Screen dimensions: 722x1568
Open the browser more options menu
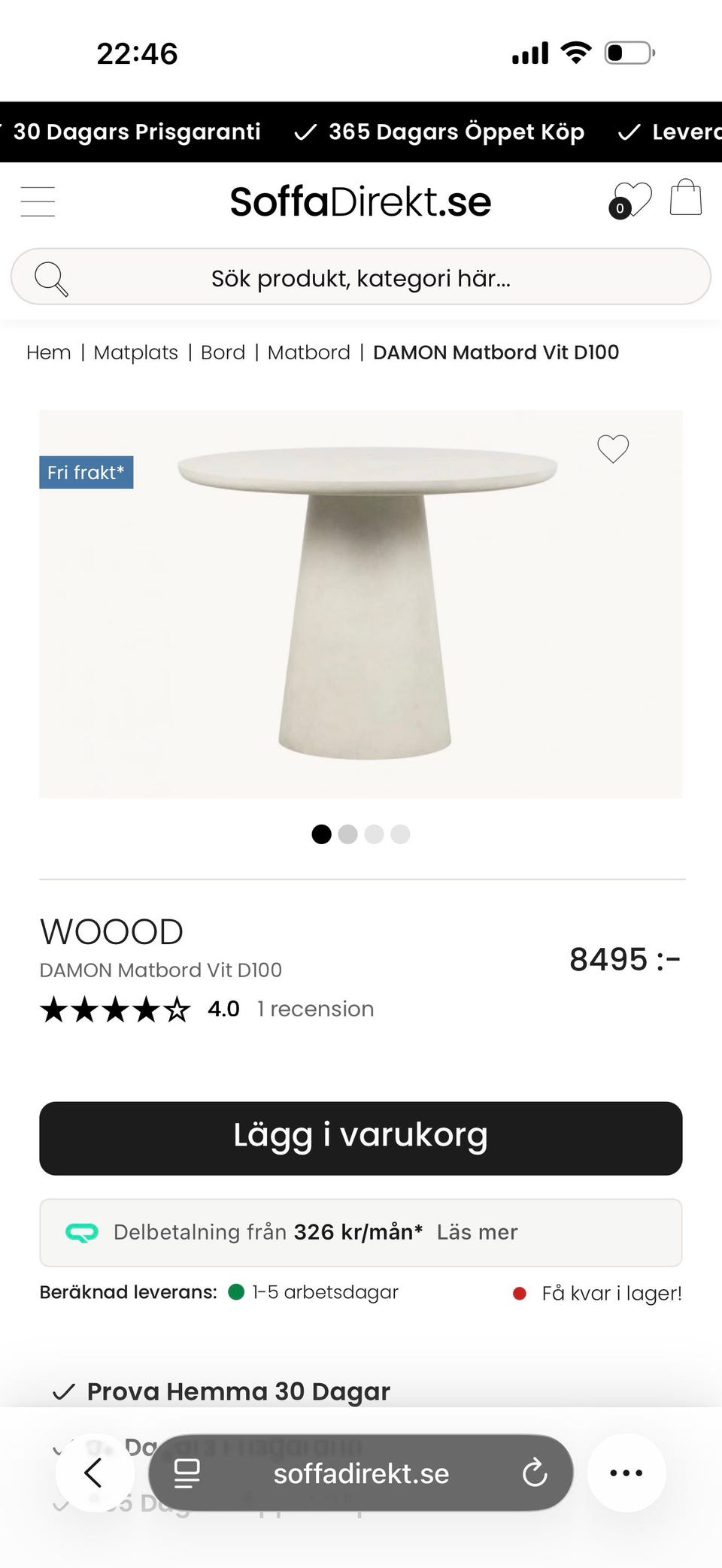626,1473
